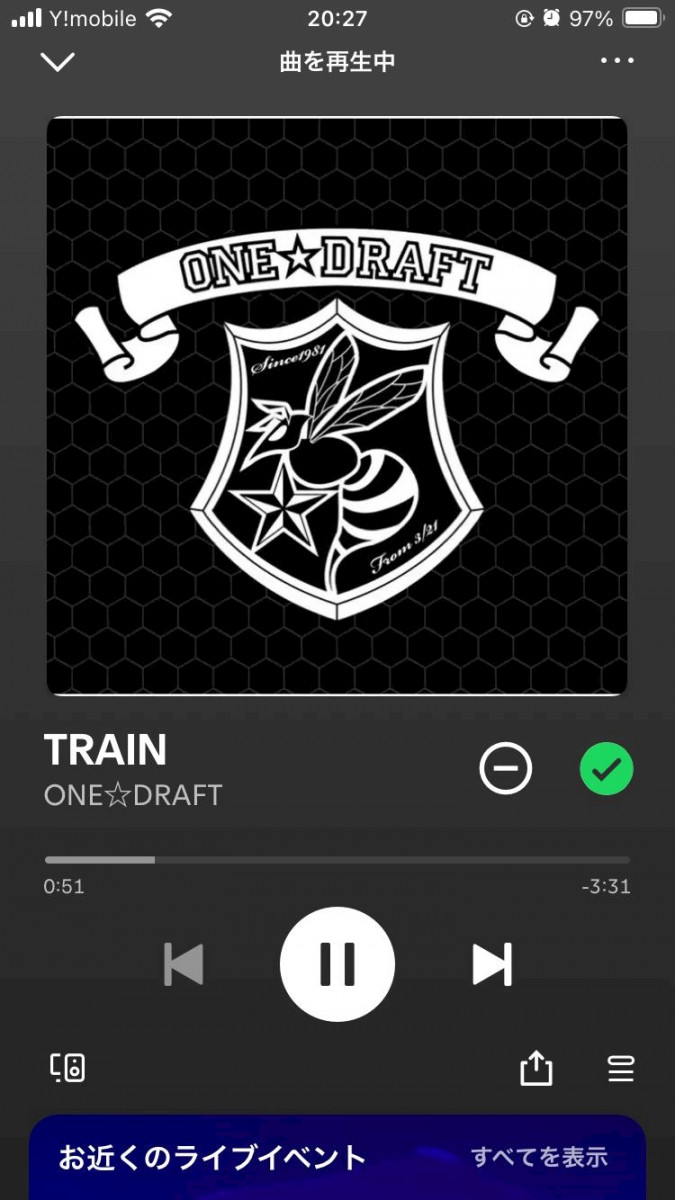Screen dimensions: 675x1200
Task: Go back to the previous track
Action: pos(183,964)
